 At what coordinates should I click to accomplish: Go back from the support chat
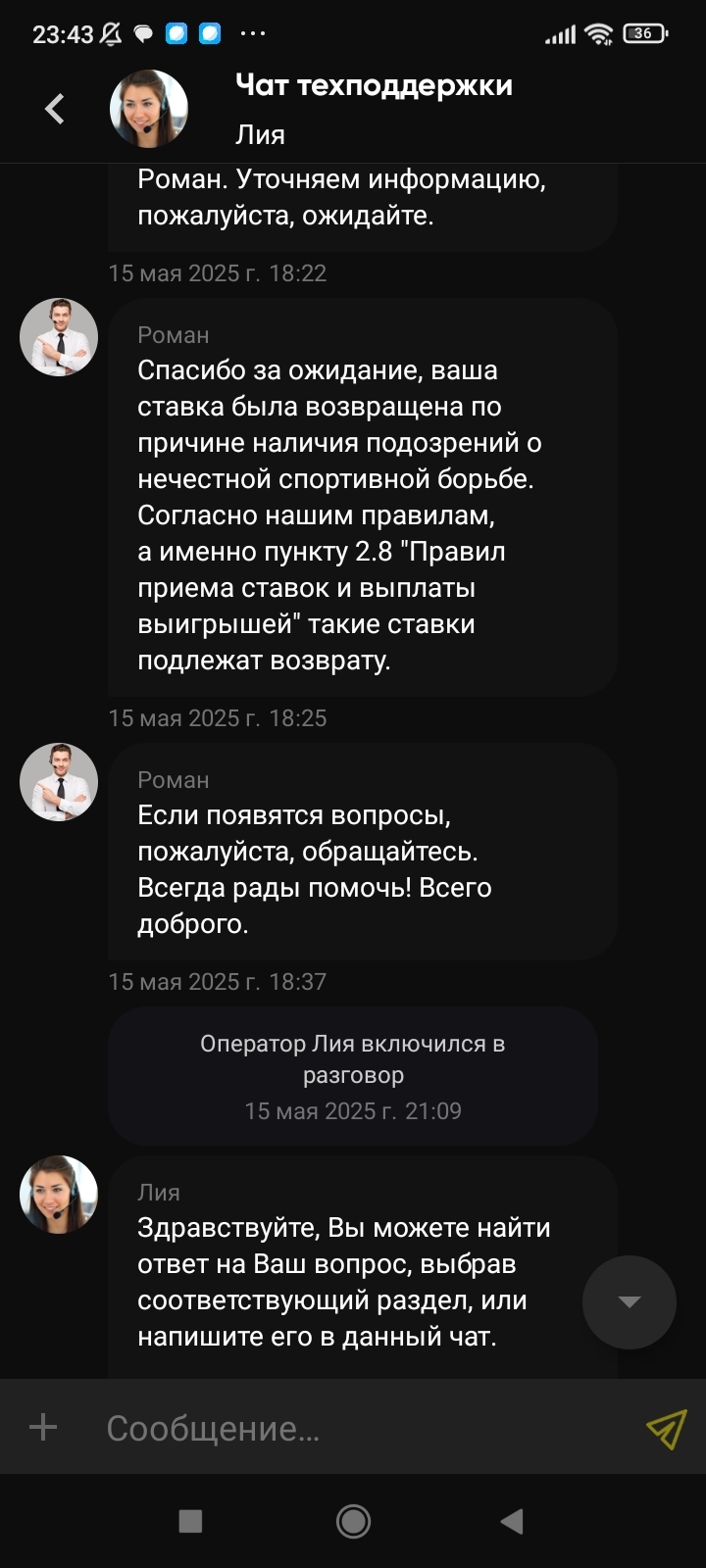tap(55, 109)
